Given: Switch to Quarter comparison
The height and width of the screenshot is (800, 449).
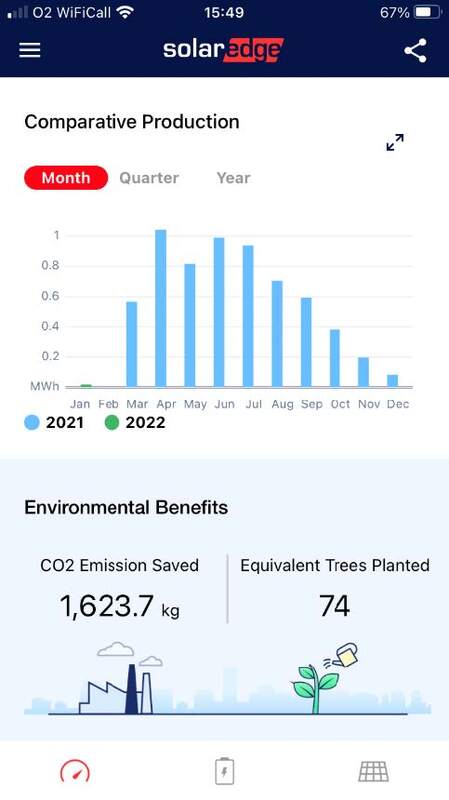Looking at the screenshot, I should 149,178.
